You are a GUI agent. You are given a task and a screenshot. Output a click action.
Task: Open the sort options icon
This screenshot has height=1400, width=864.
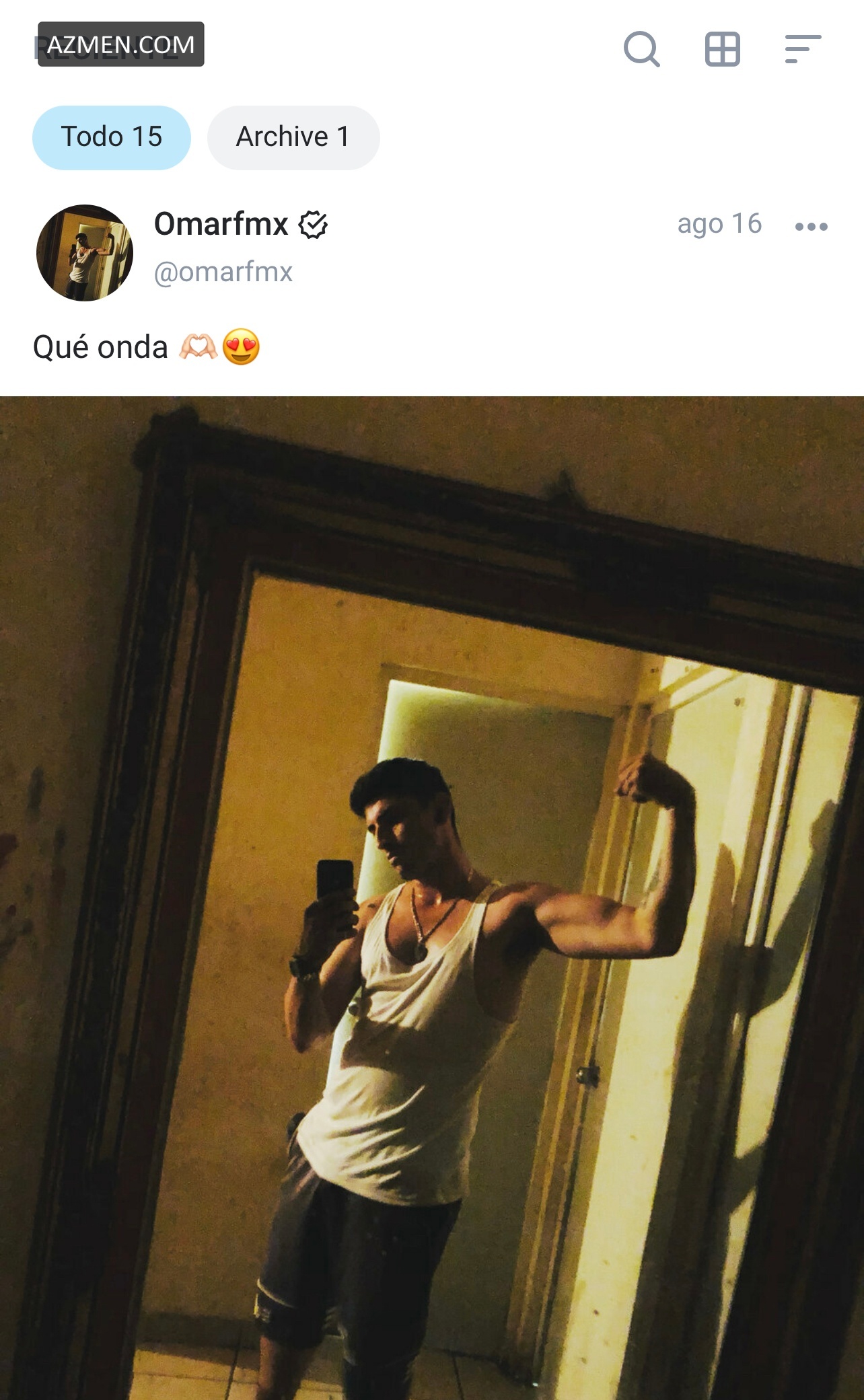pyautogui.click(x=803, y=48)
